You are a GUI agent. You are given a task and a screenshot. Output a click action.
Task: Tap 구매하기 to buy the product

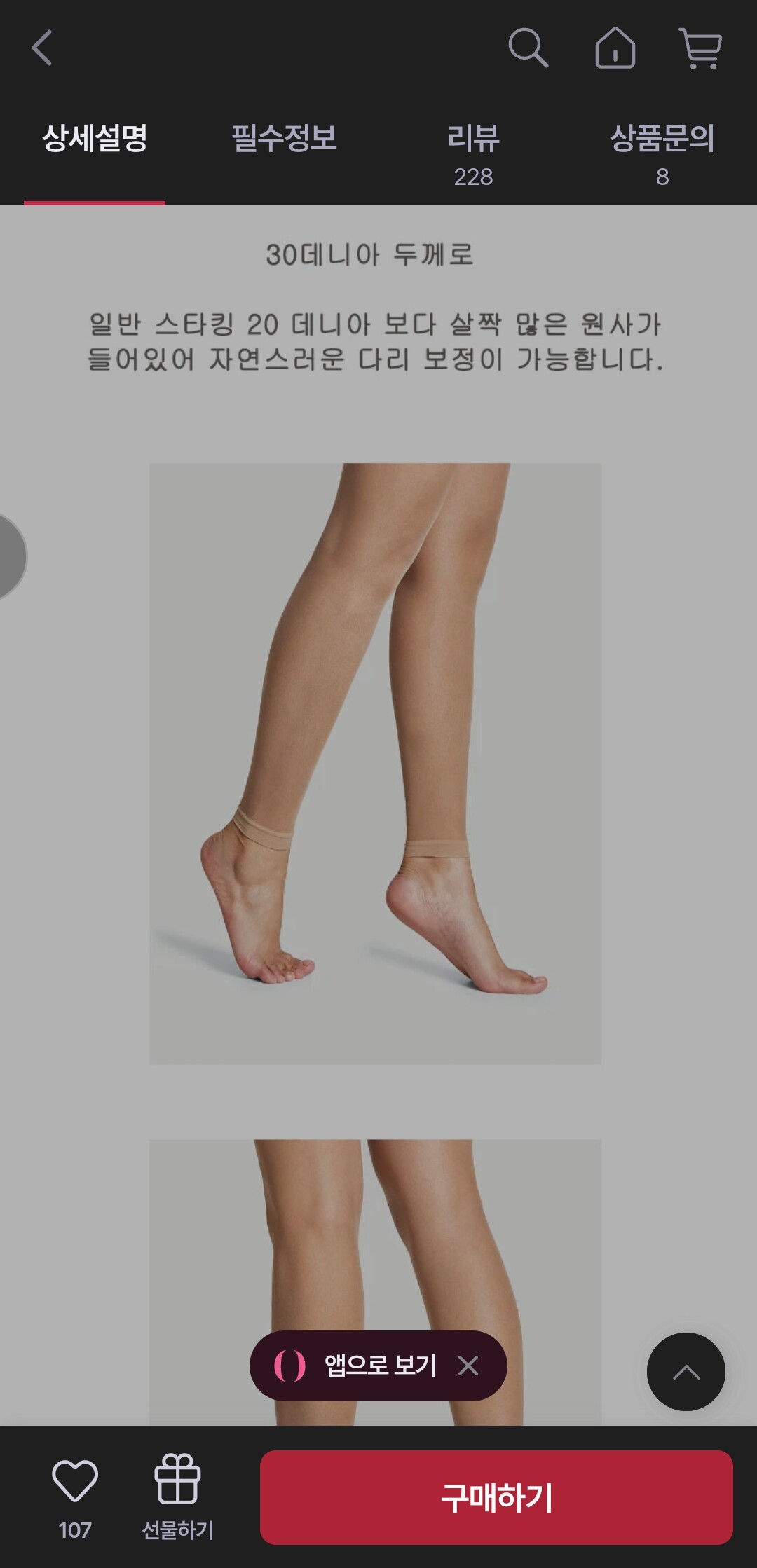496,1497
